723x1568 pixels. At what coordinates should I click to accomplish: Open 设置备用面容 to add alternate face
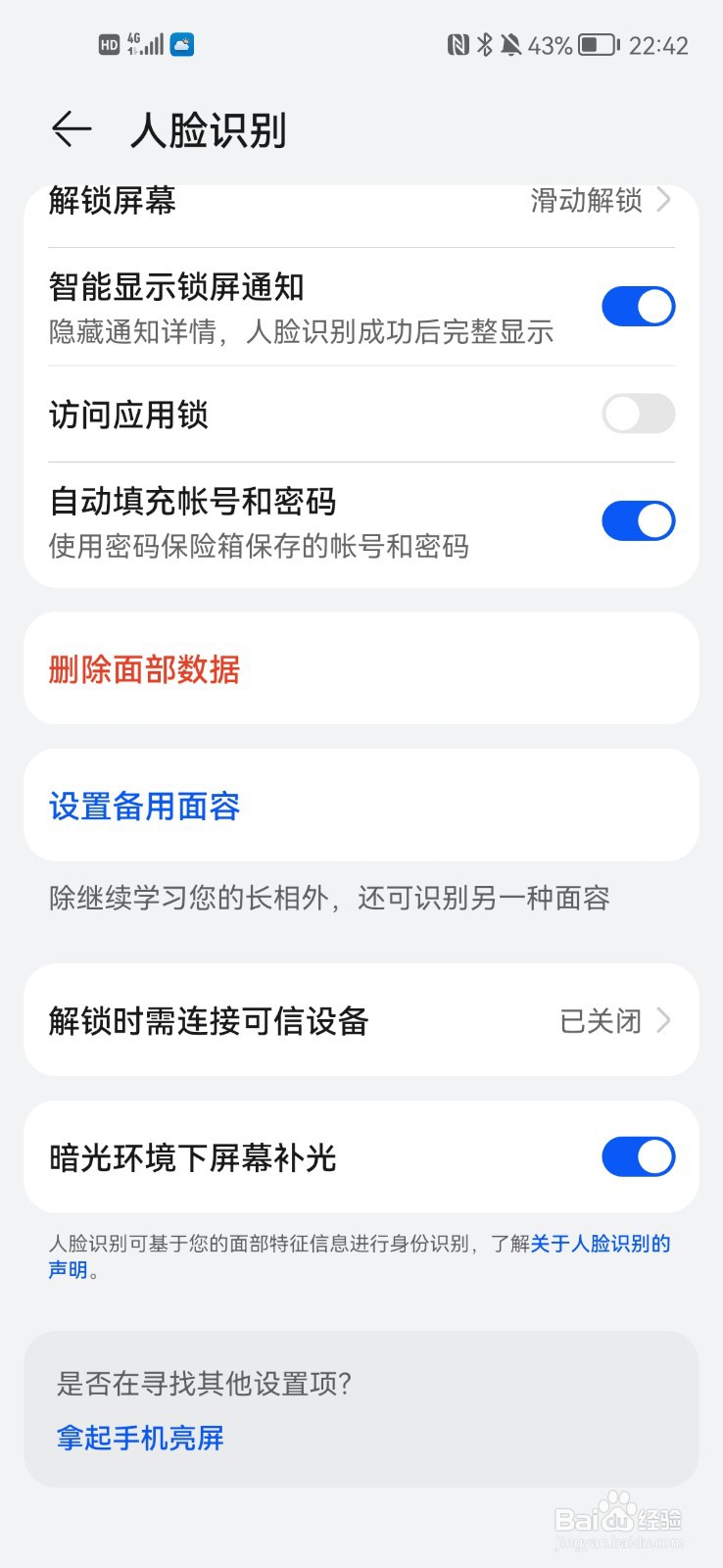[x=143, y=806]
